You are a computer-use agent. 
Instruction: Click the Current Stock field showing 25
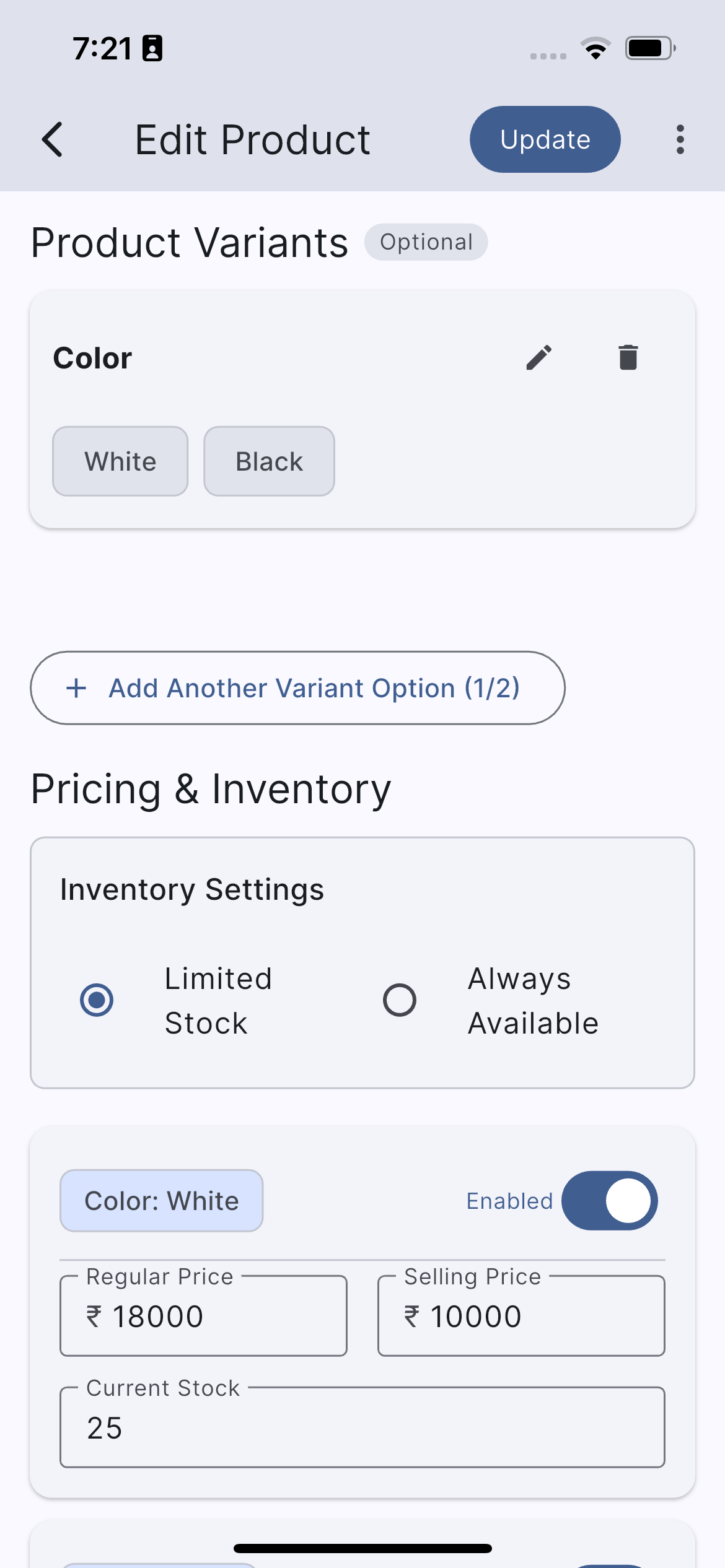361,1428
